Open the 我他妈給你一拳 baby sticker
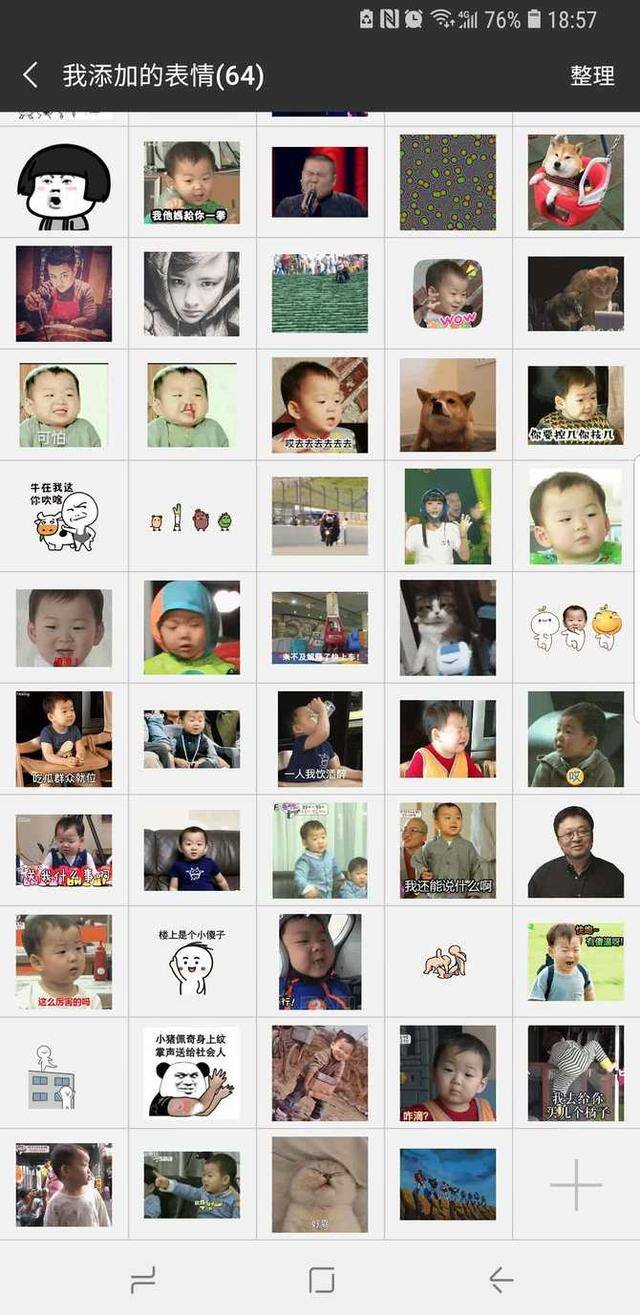The image size is (640, 1315). pyautogui.click(x=192, y=182)
